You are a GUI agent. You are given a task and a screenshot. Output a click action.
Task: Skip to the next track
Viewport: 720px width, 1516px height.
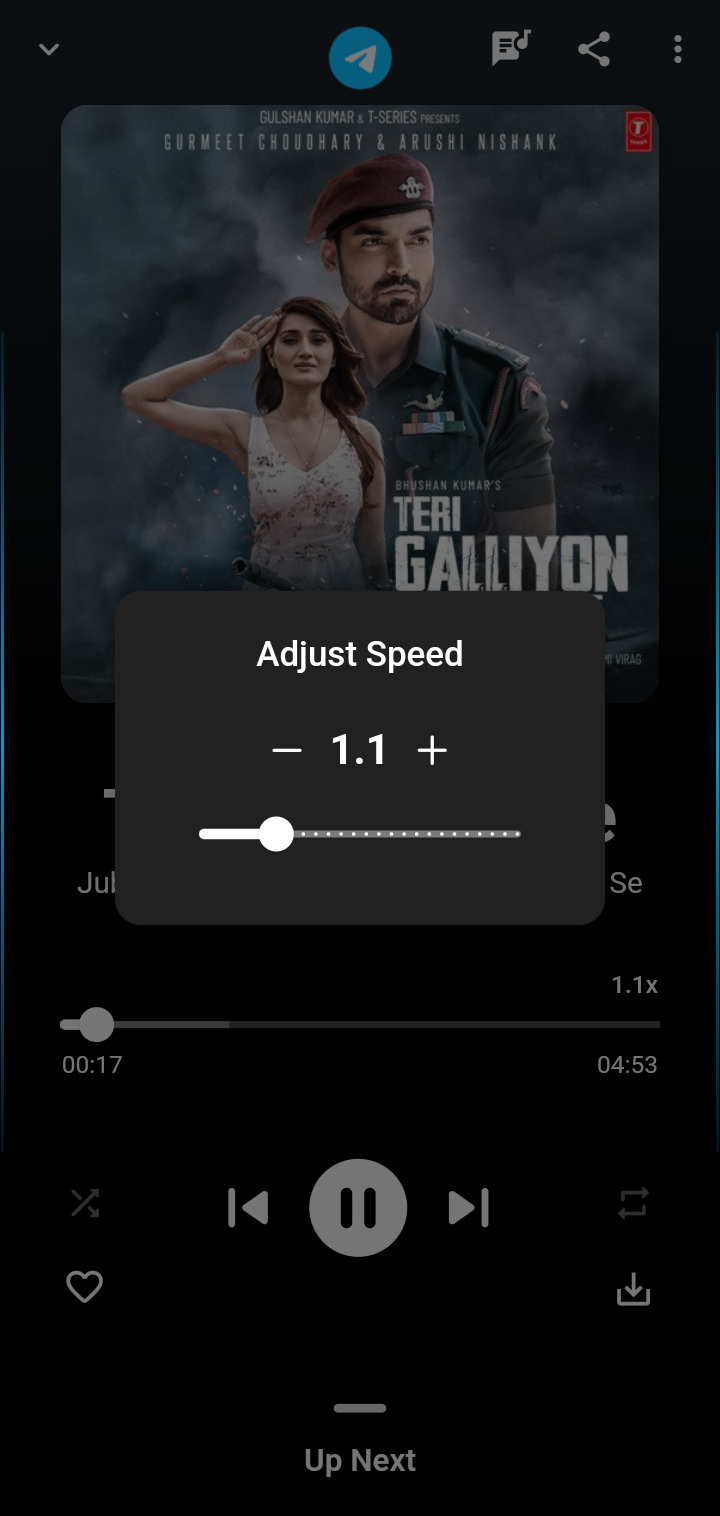pos(468,1207)
